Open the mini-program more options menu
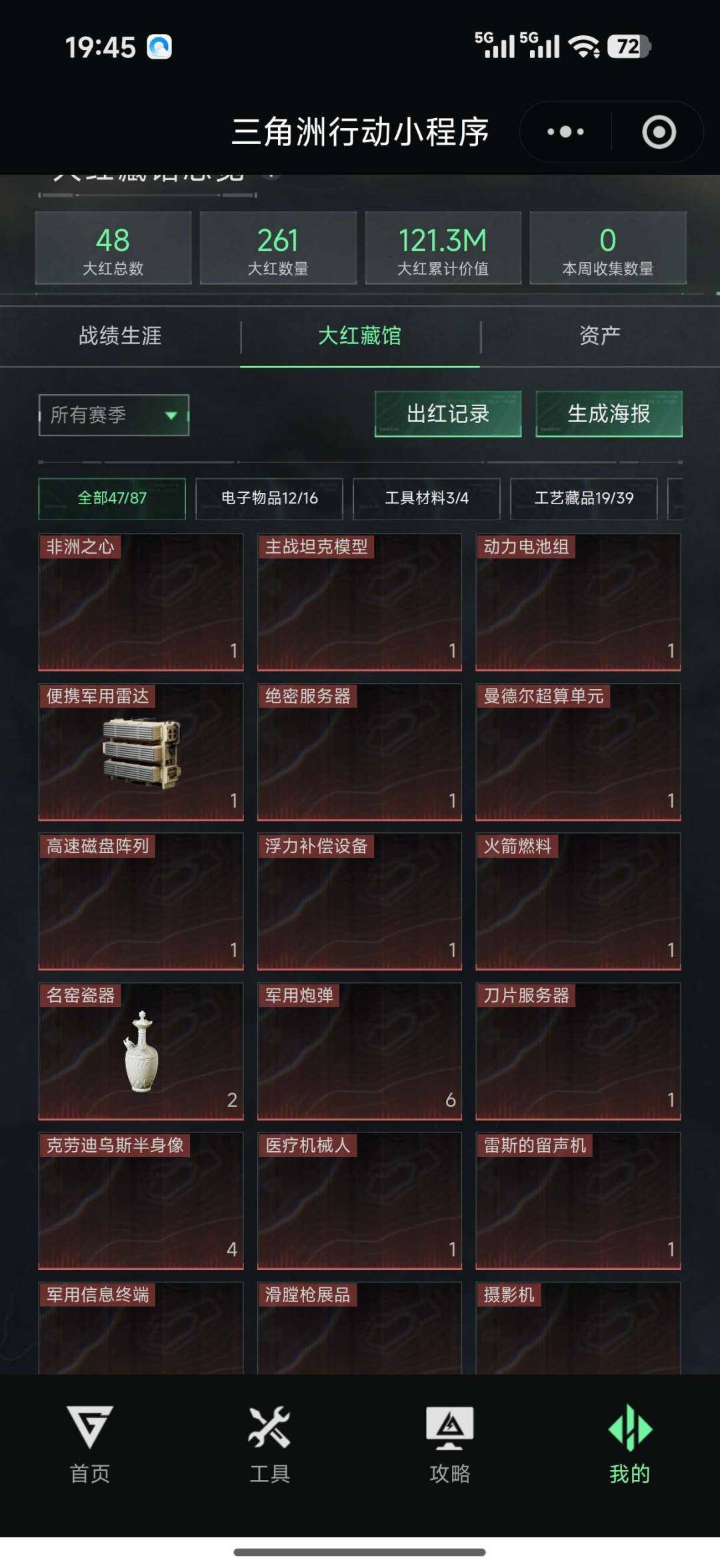Screen dimensions: 720x1568 pos(564,131)
